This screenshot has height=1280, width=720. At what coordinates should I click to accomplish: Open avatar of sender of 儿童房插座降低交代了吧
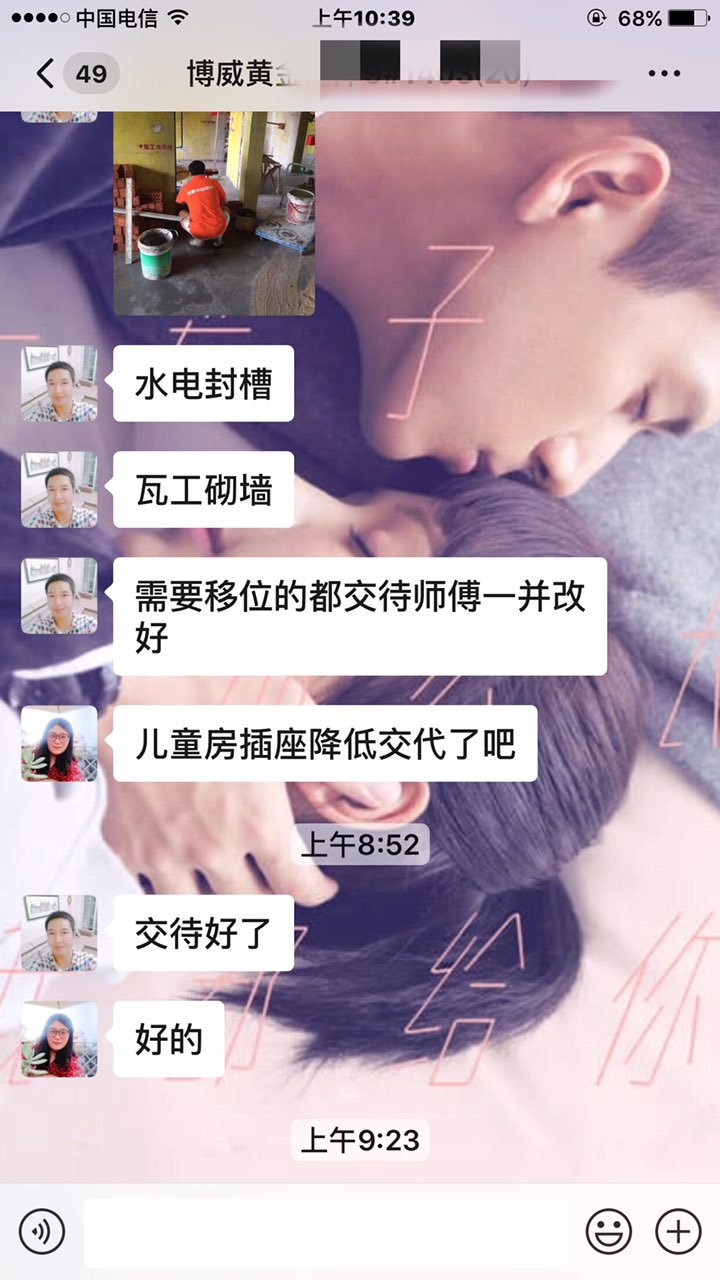point(59,743)
